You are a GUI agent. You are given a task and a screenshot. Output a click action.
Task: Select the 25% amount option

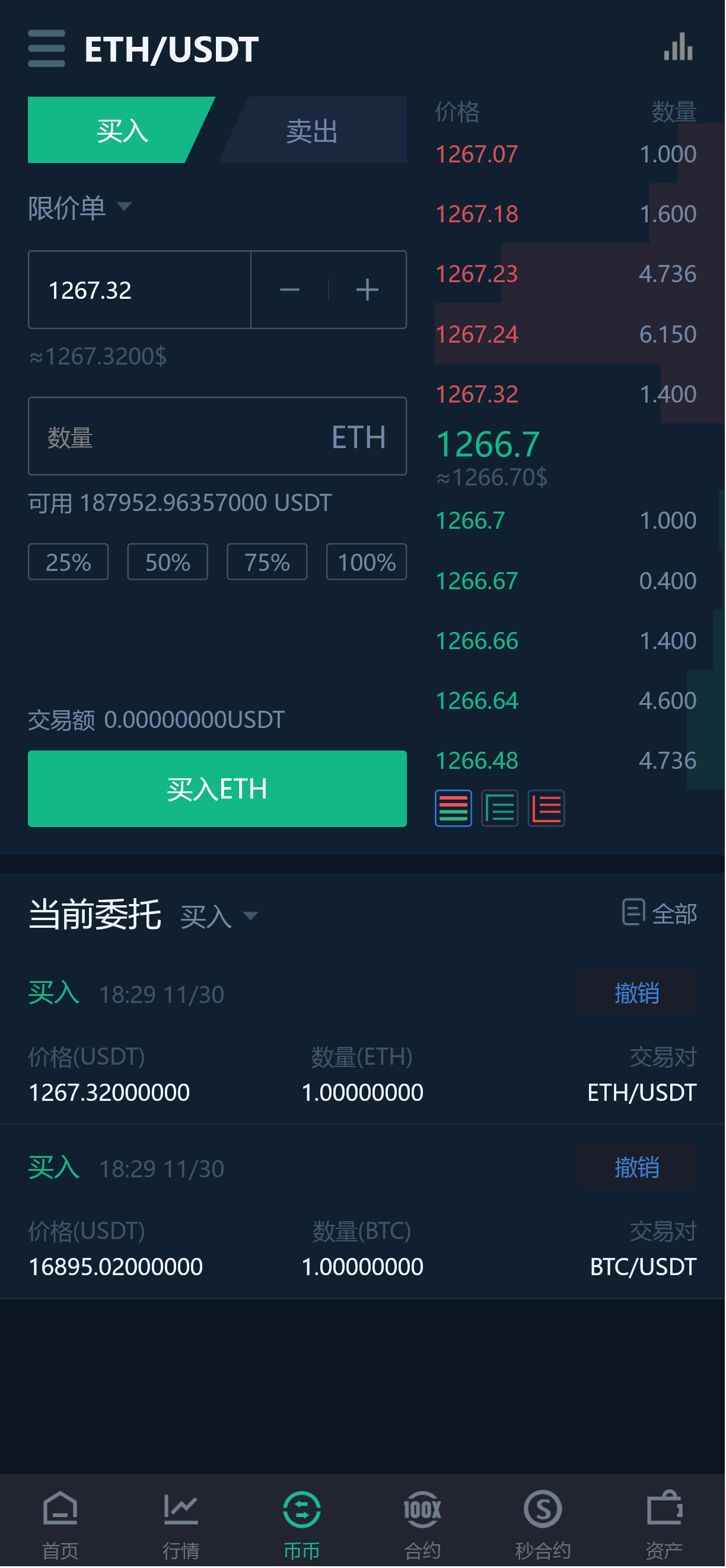pyautogui.click(x=68, y=562)
